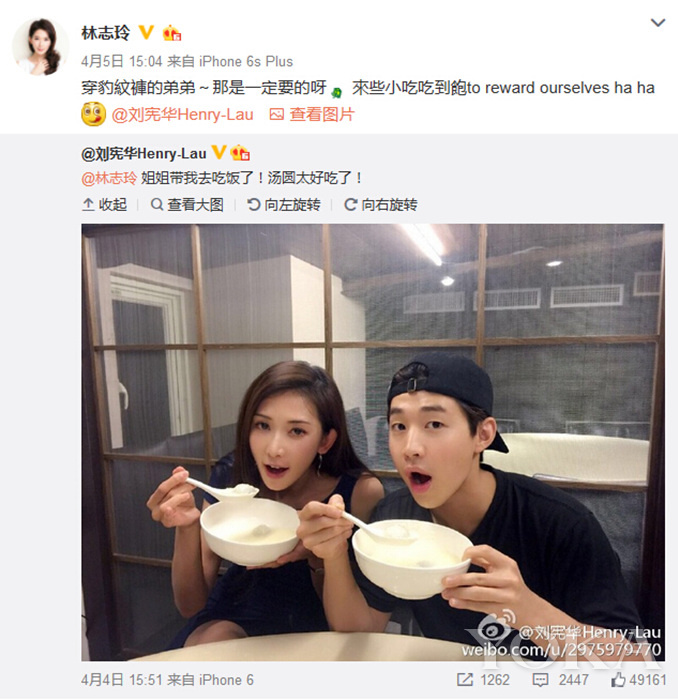This screenshot has height=700, width=678.
Task: Open 林志玲's profile avatar
Action: click(x=40, y=46)
